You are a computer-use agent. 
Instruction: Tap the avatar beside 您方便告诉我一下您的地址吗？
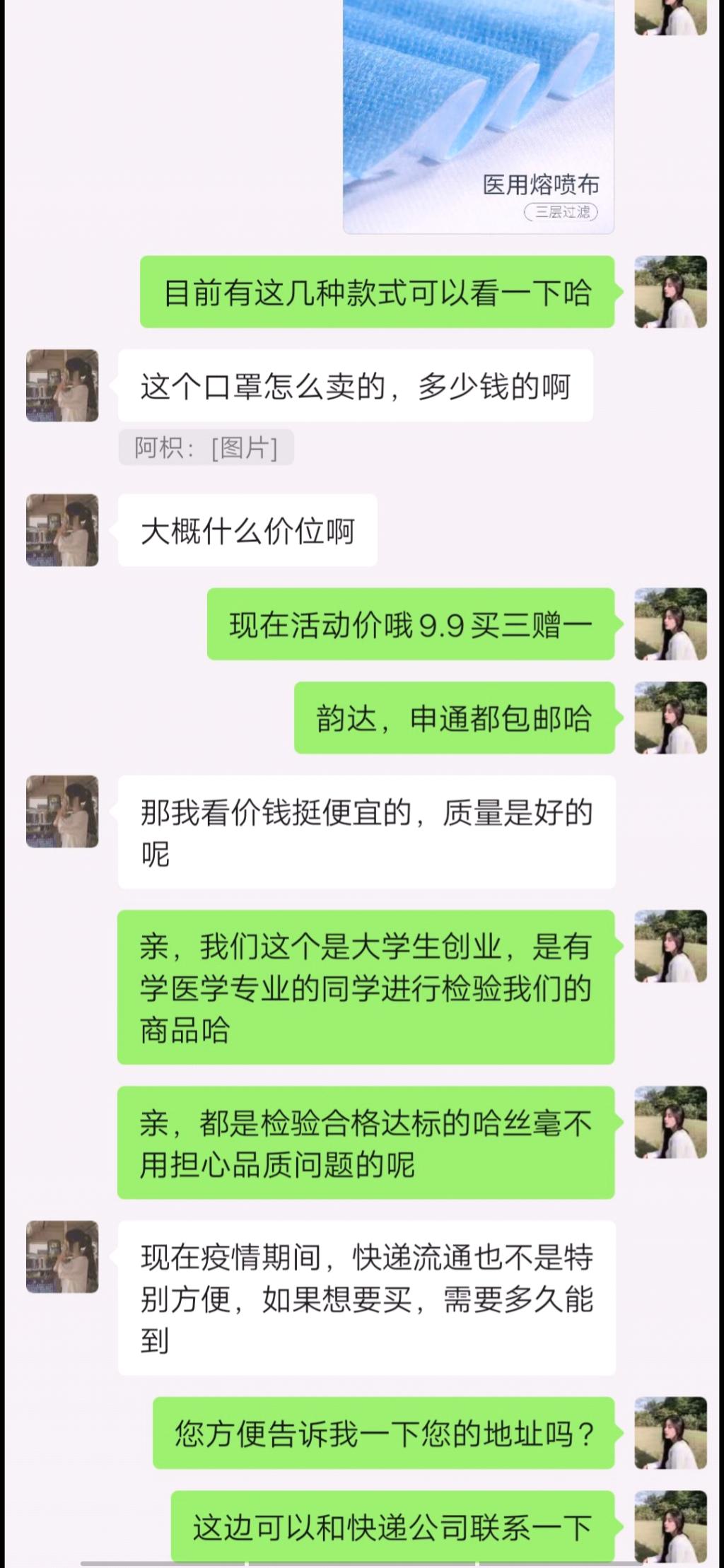coord(670,1433)
